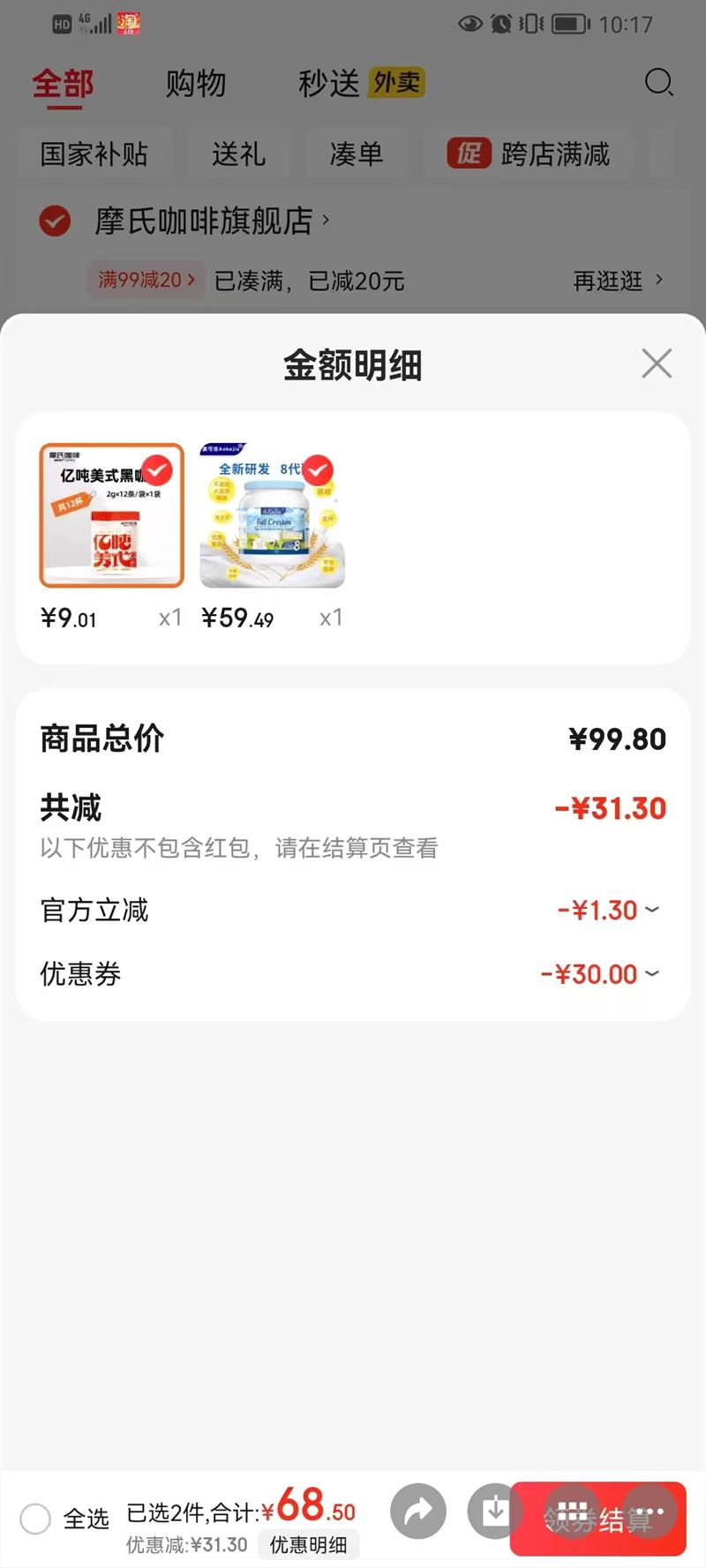Collapse via the 优惠明细 button
This screenshot has height=1568, width=706.
(308, 1544)
